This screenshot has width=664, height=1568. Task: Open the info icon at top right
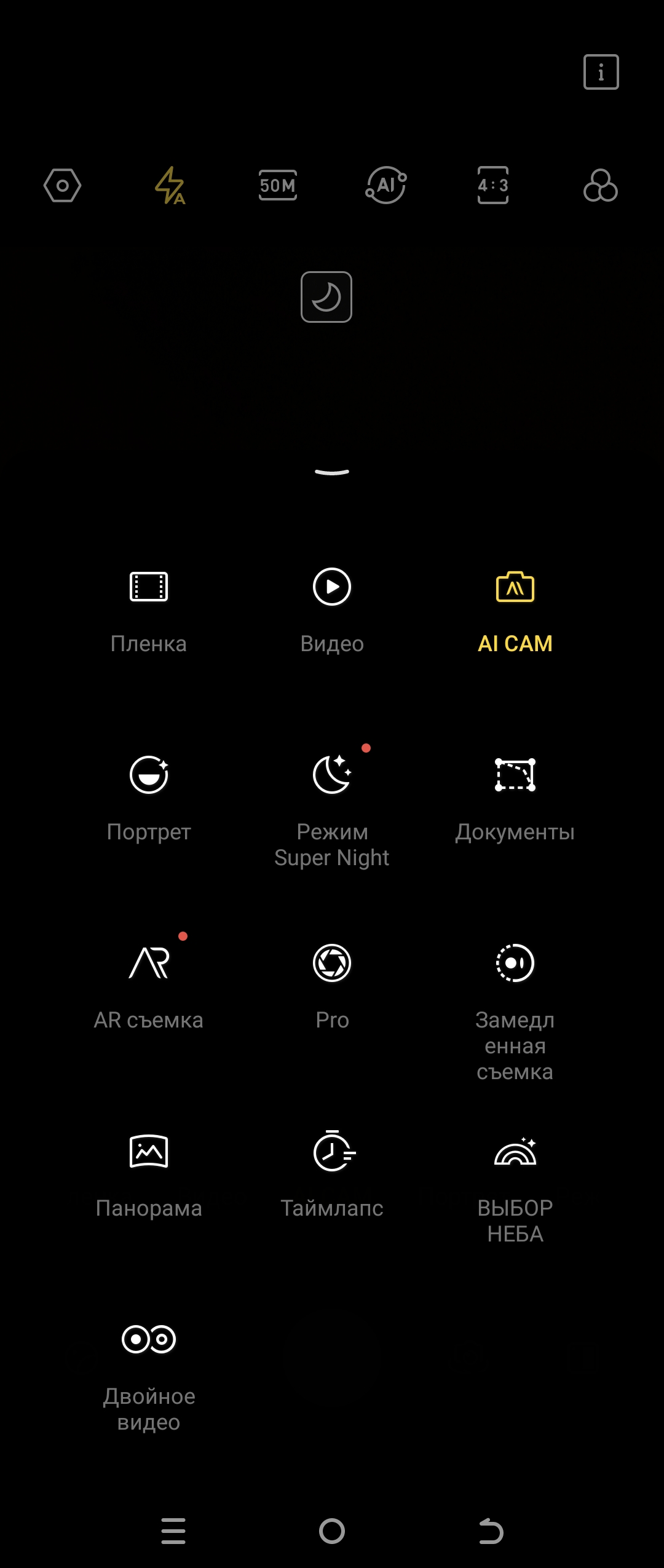[601, 72]
